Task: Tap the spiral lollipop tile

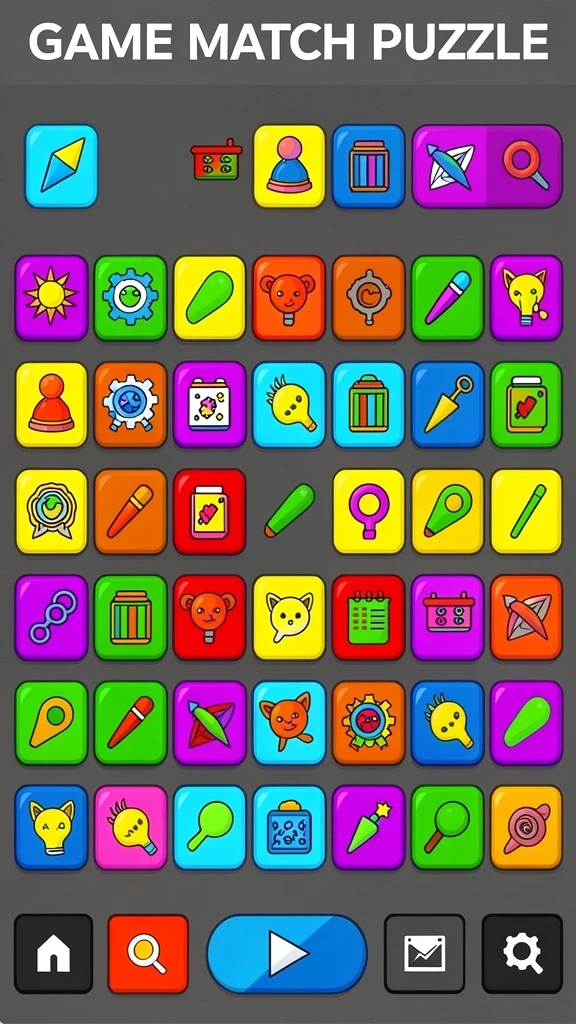Action: [526, 827]
